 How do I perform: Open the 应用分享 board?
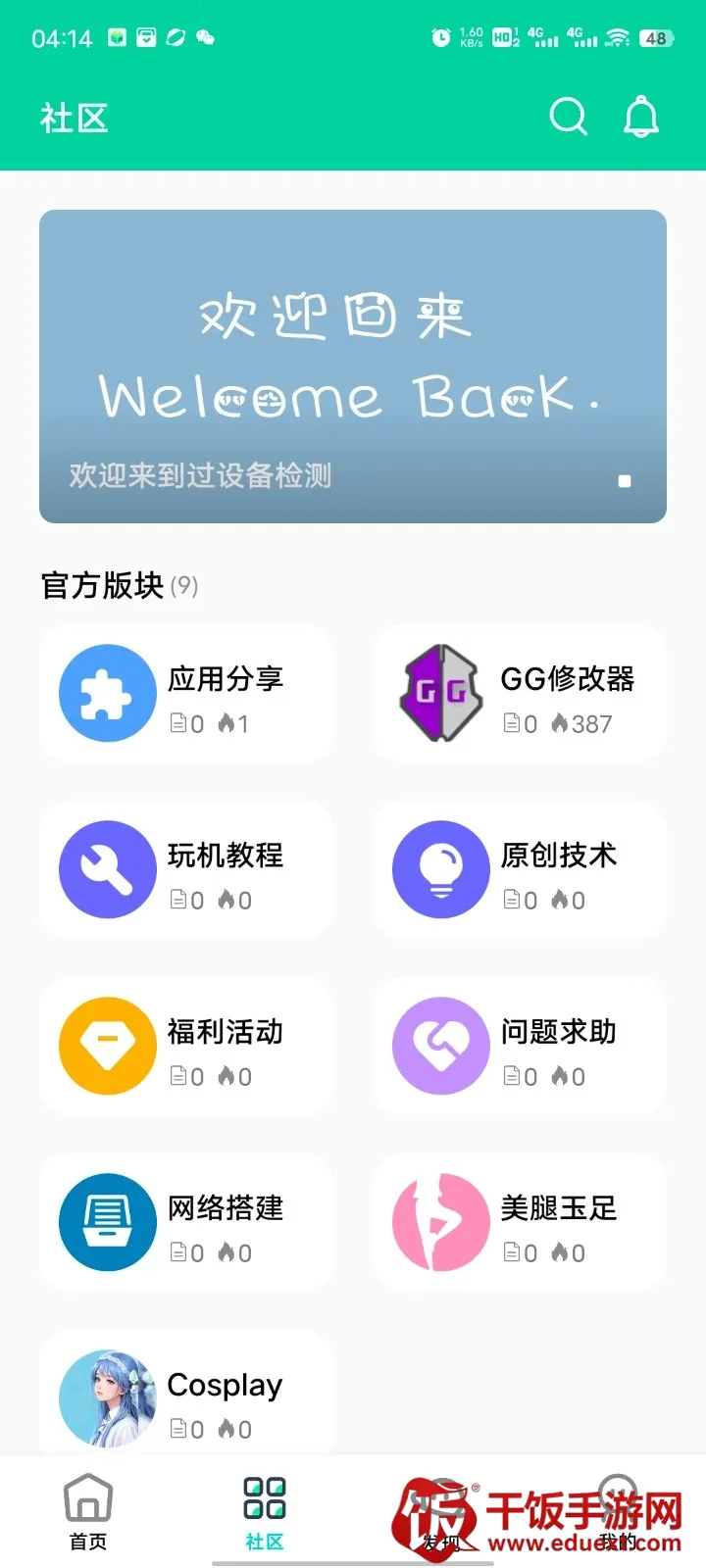[x=186, y=694]
